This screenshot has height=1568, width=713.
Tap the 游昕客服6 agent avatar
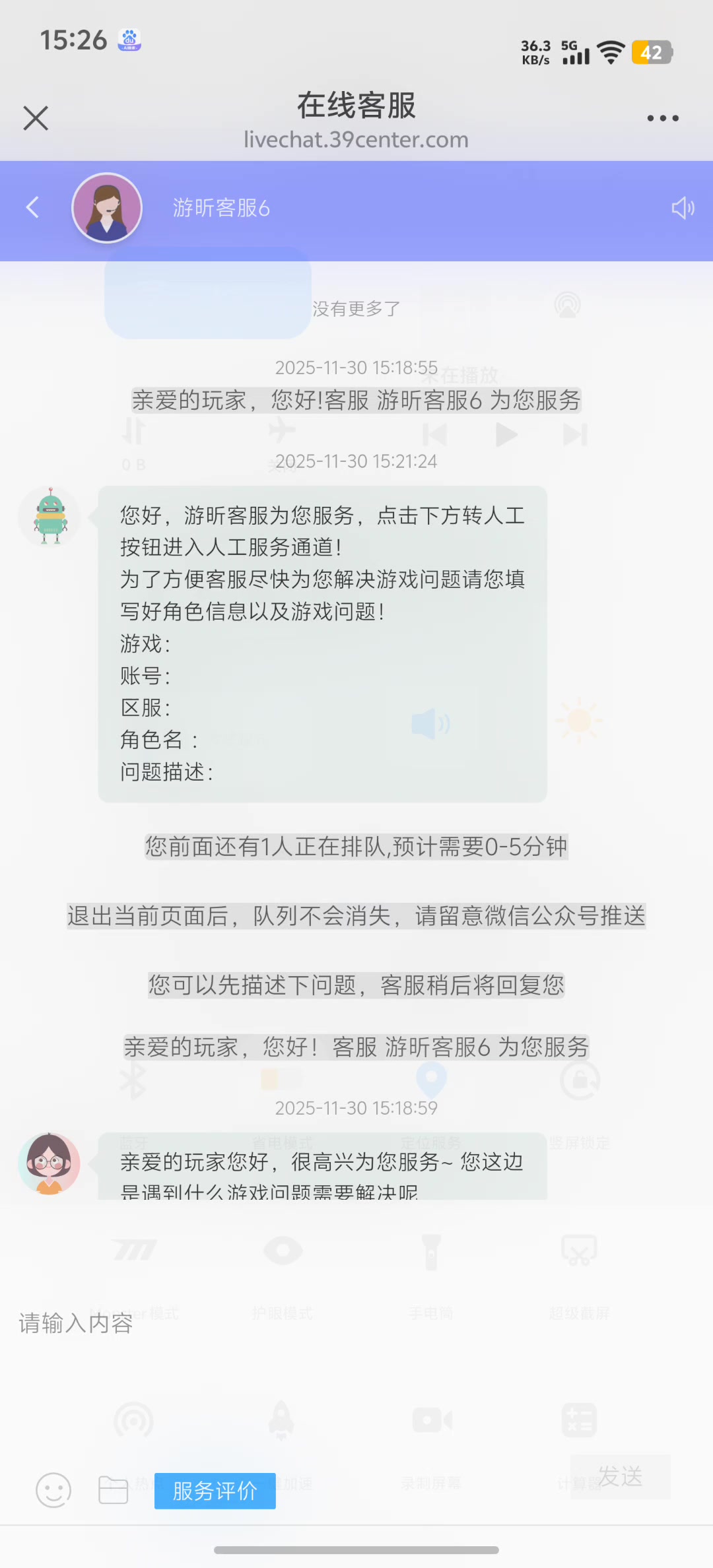tap(107, 208)
